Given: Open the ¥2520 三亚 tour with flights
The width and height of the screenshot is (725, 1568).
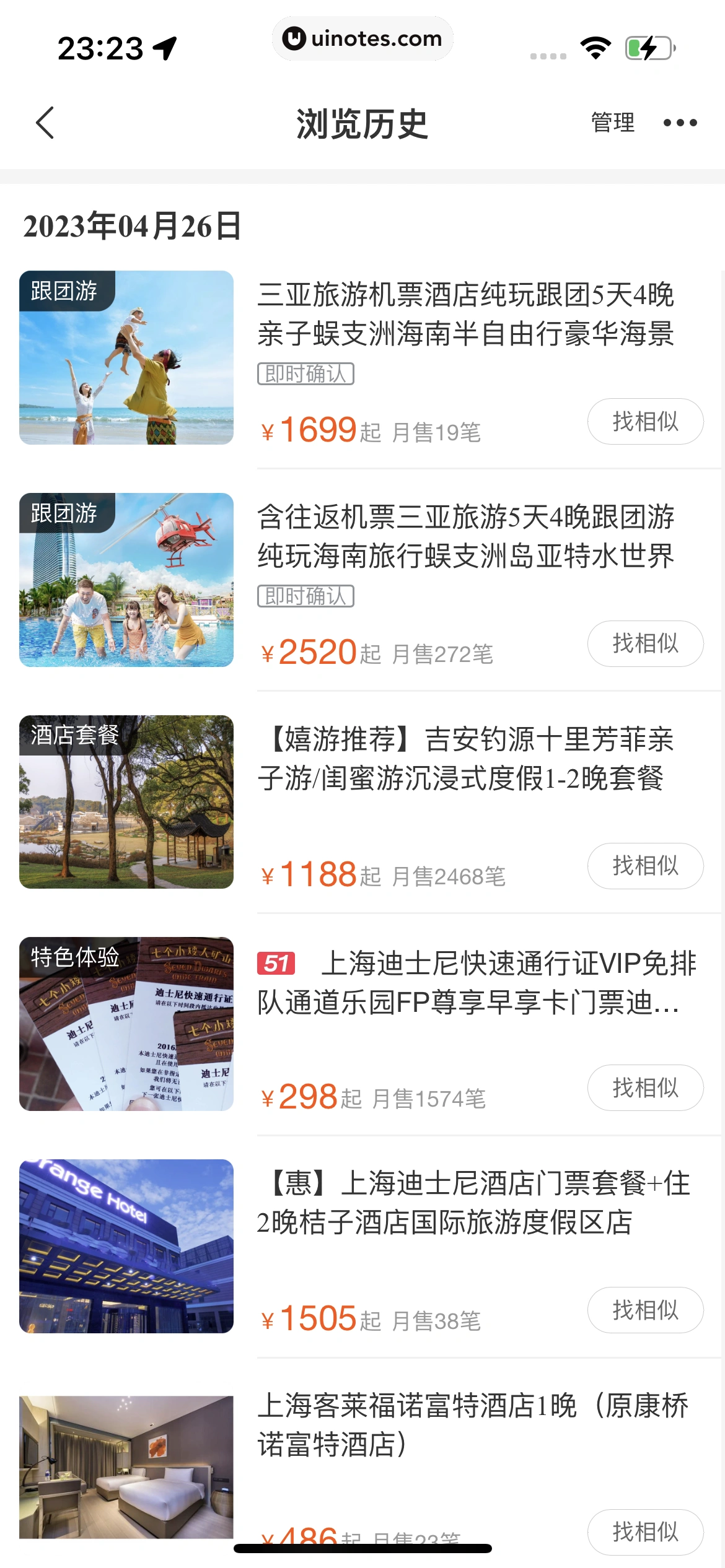Looking at the screenshot, I should 465,536.
